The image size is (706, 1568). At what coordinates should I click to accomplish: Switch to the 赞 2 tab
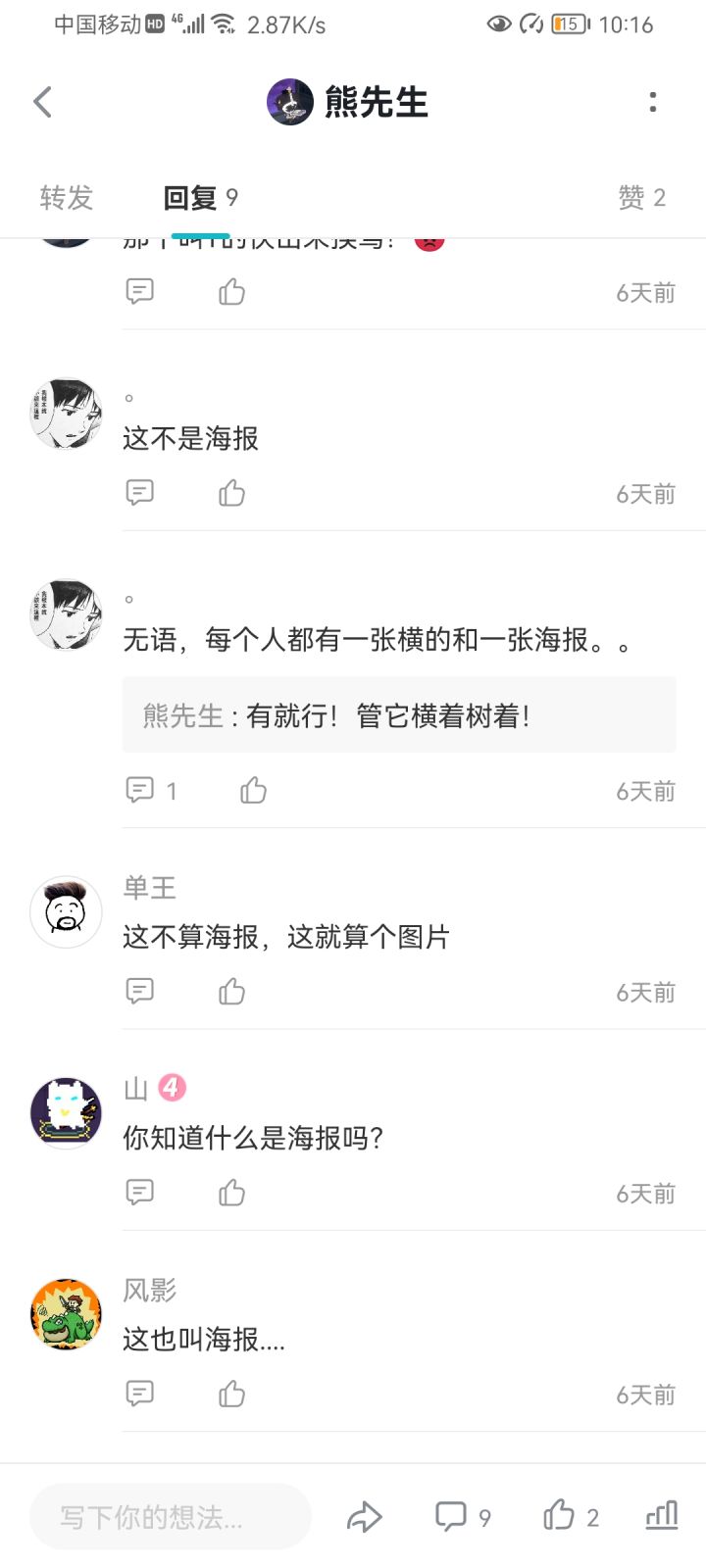pyautogui.click(x=642, y=198)
